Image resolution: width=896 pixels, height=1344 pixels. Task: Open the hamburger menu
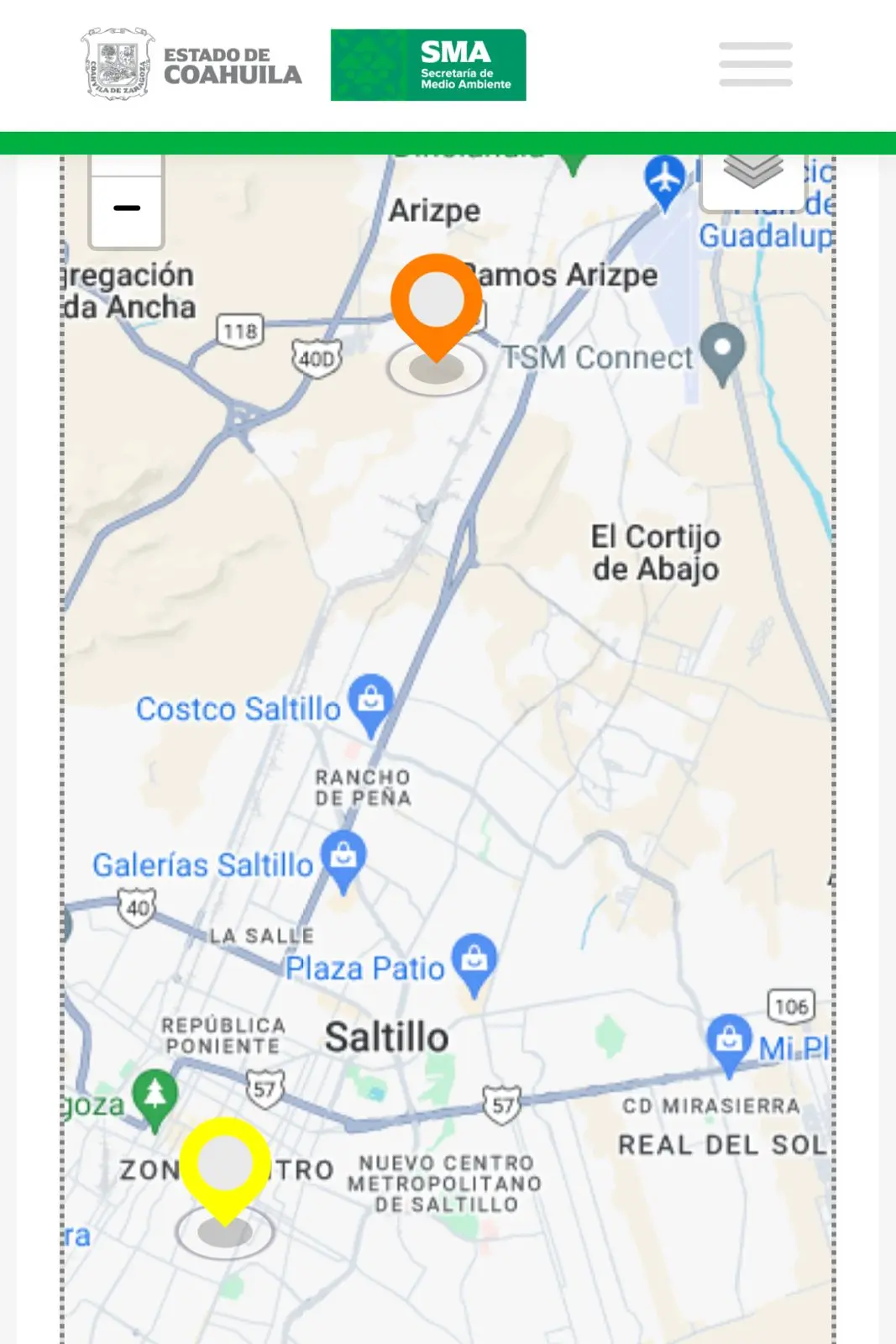(x=755, y=65)
